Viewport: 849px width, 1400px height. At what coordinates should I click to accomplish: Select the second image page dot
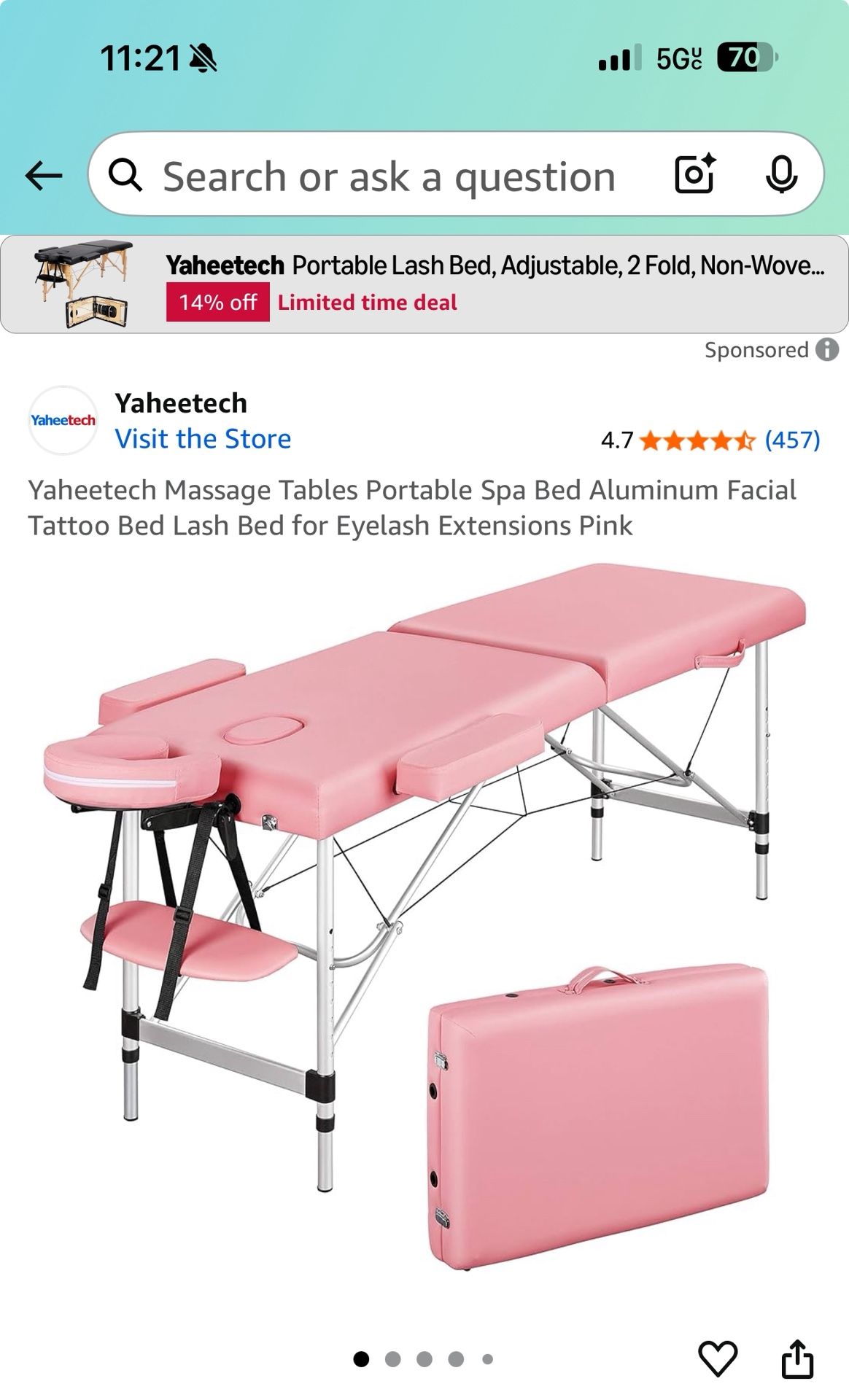click(393, 1358)
